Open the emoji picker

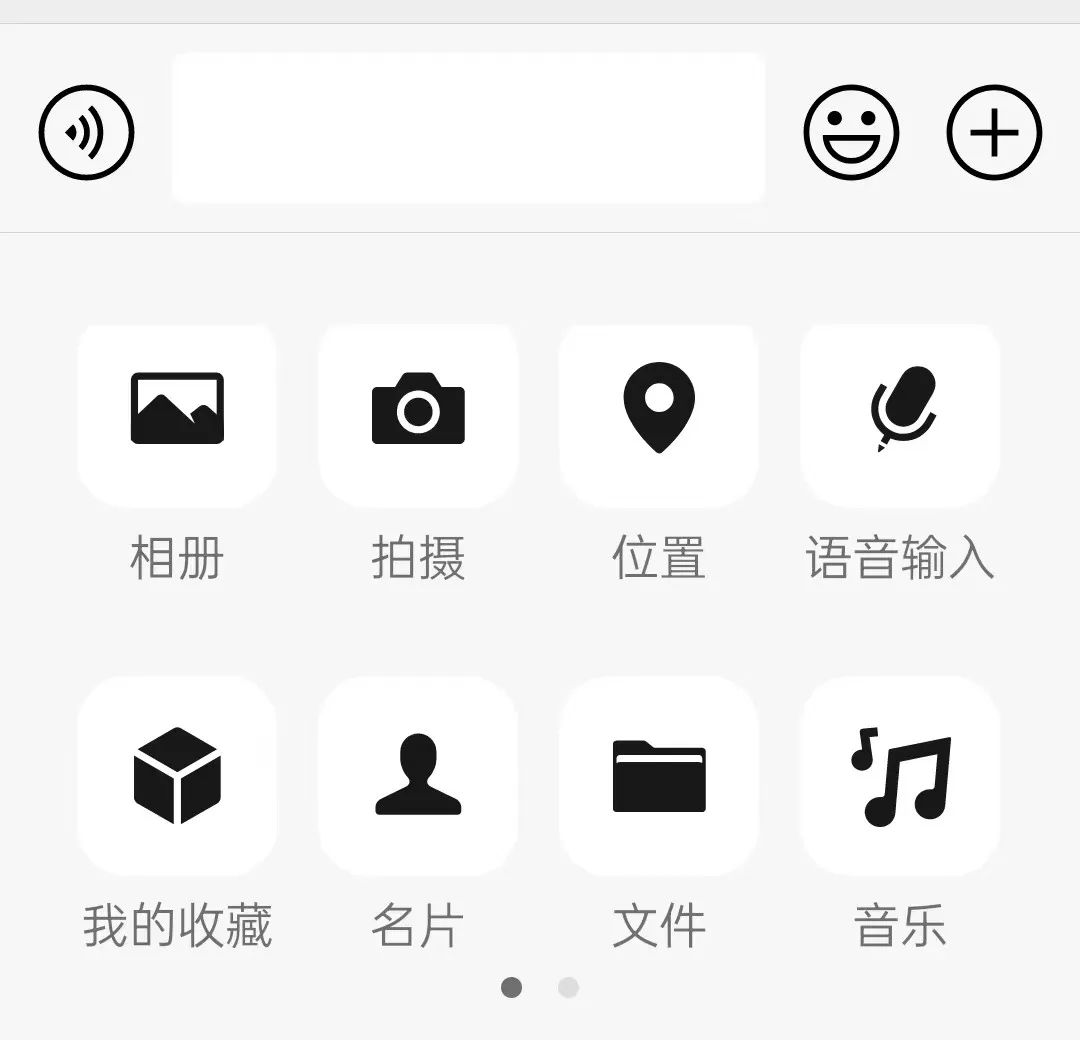point(851,132)
